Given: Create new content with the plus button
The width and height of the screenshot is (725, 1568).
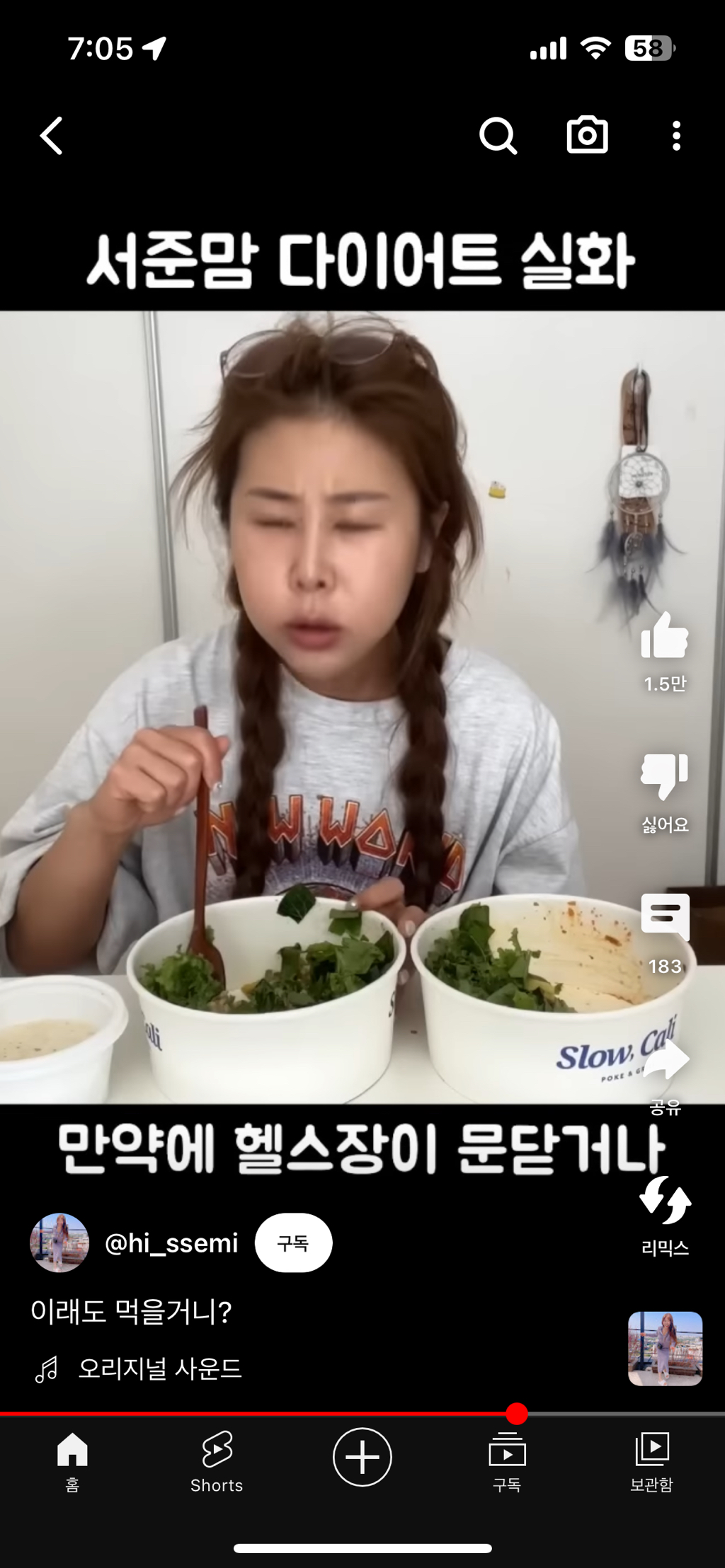Looking at the screenshot, I should [x=362, y=1457].
